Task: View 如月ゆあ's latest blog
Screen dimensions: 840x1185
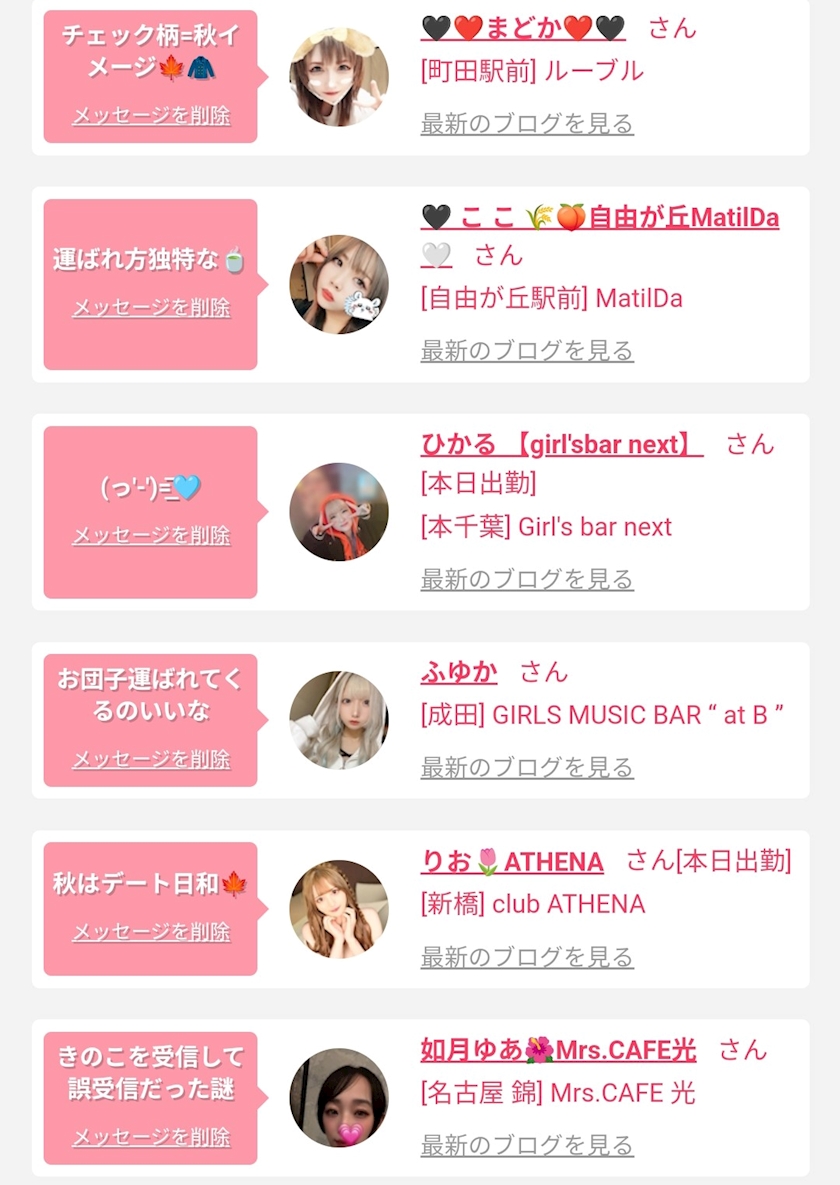Action: [527, 1145]
